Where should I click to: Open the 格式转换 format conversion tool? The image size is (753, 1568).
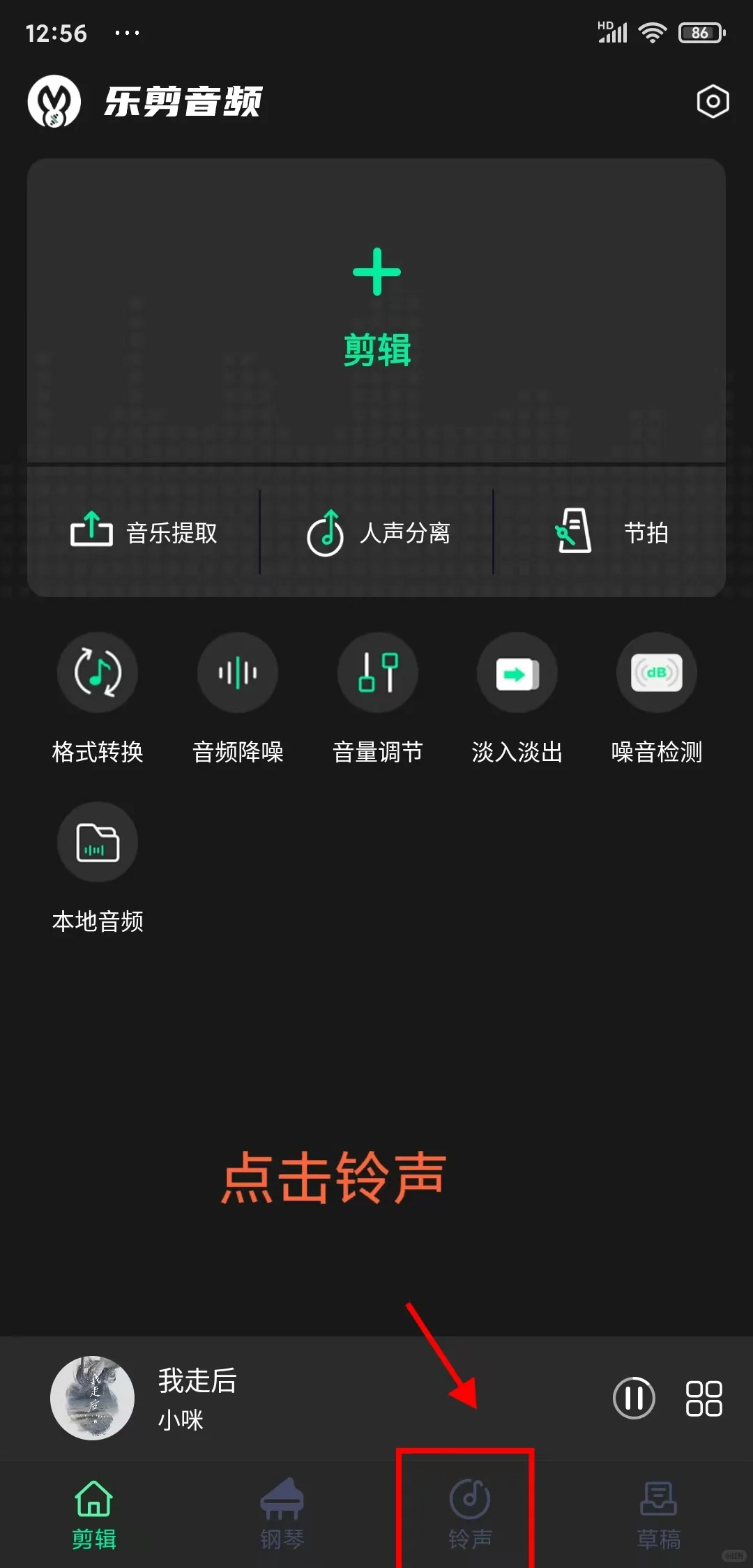coord(98,698)
